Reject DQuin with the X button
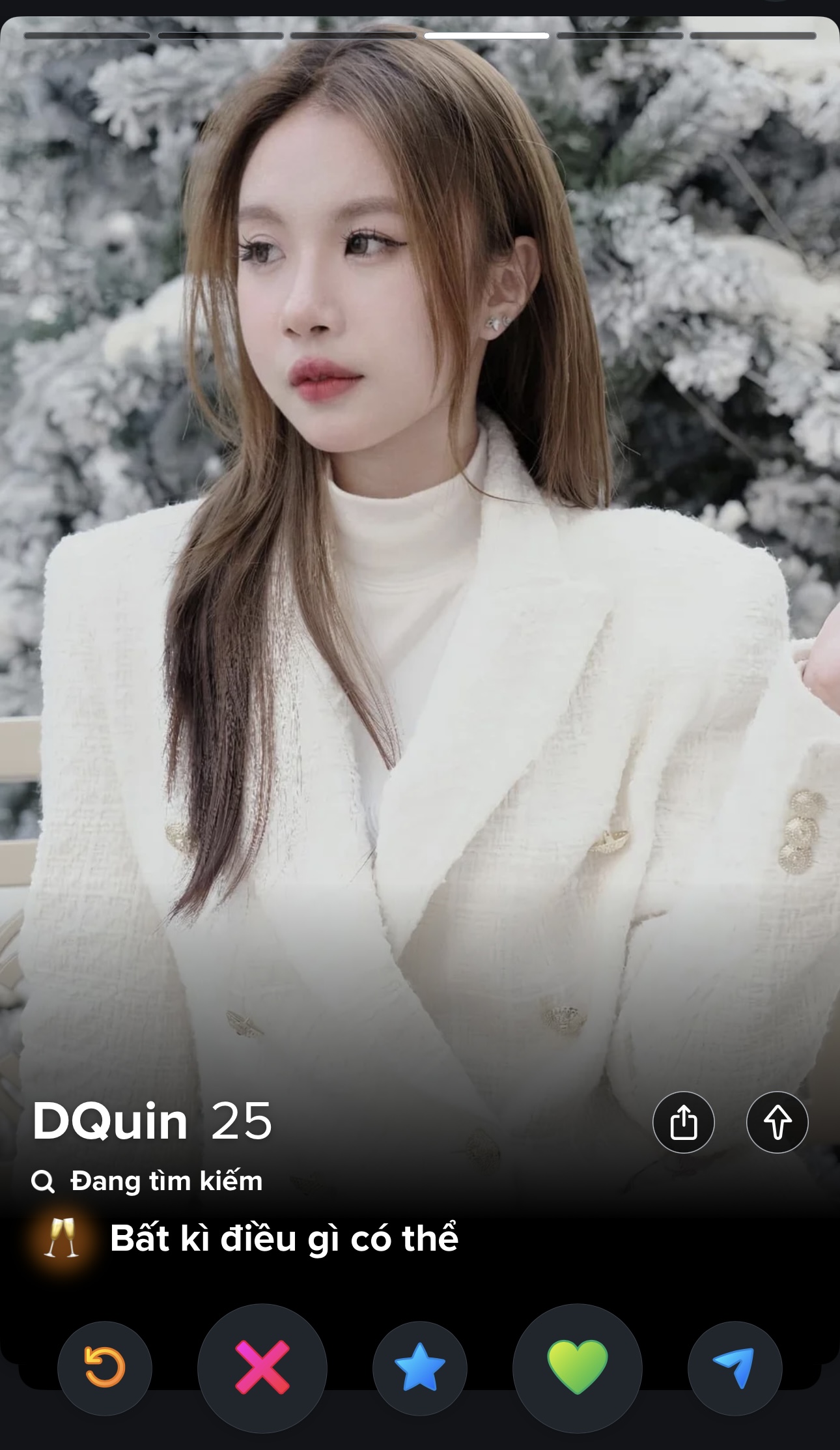 pyautogui.click(x=262, y=1367)
